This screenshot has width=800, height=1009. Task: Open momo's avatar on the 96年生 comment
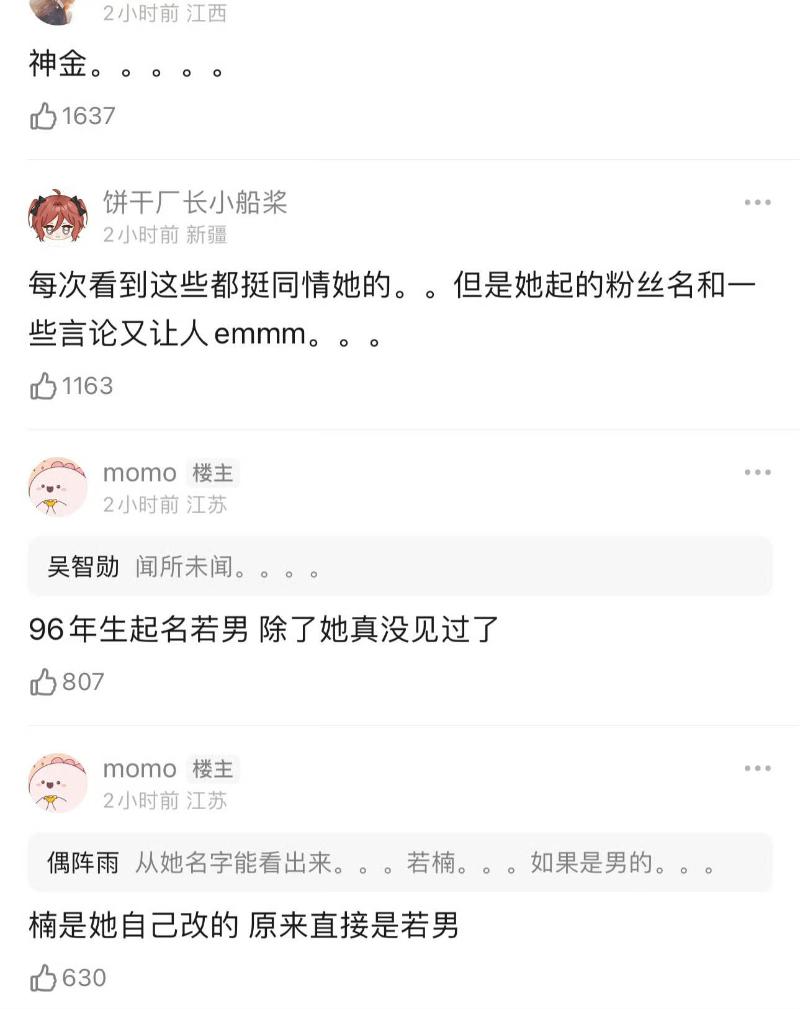click(57, 487)
